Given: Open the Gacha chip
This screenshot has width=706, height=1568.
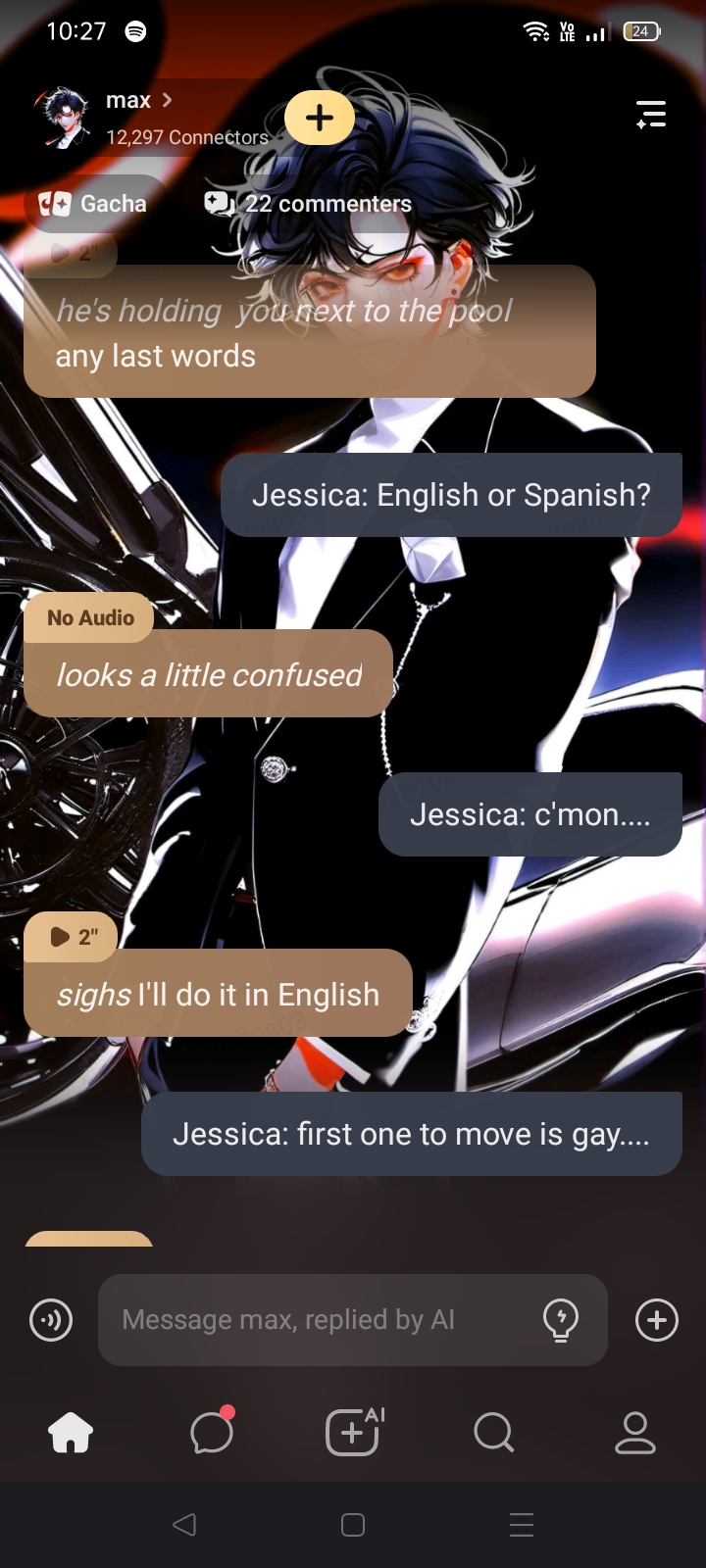Looking at the screenshot, I should tap(94, 204).
